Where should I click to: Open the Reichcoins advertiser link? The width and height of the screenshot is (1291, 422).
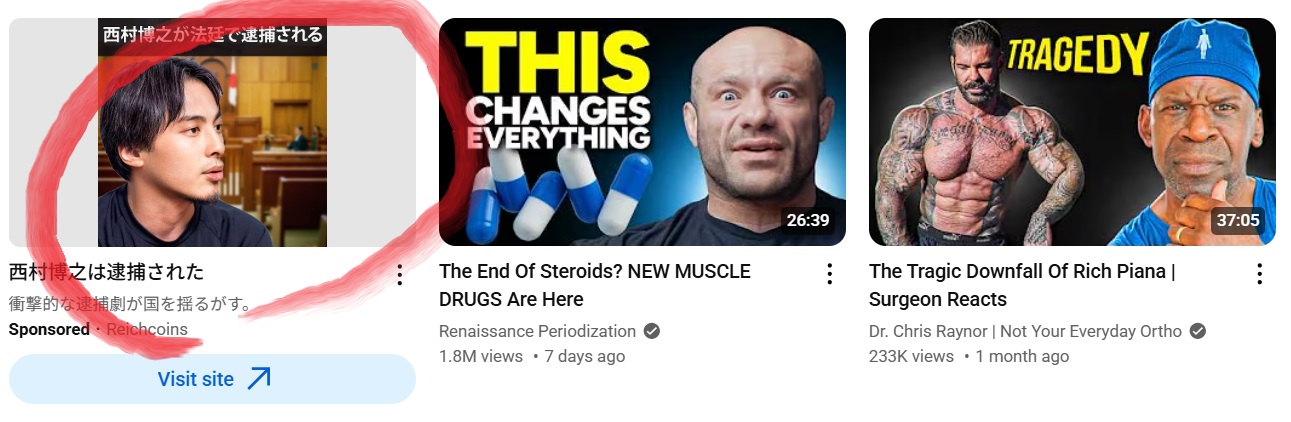coord(147,329)
